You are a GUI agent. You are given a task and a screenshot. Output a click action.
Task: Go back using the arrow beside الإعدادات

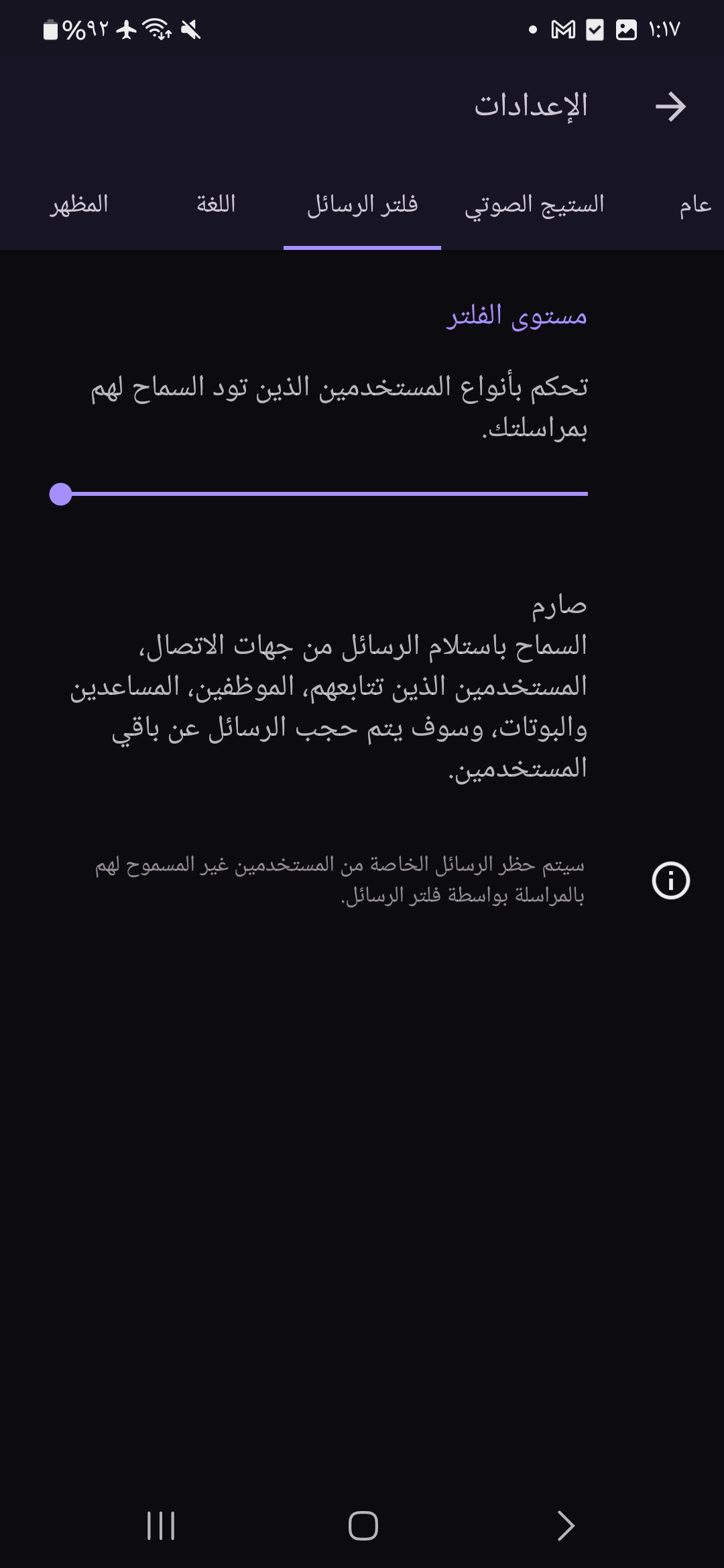[x=670, y=107]
